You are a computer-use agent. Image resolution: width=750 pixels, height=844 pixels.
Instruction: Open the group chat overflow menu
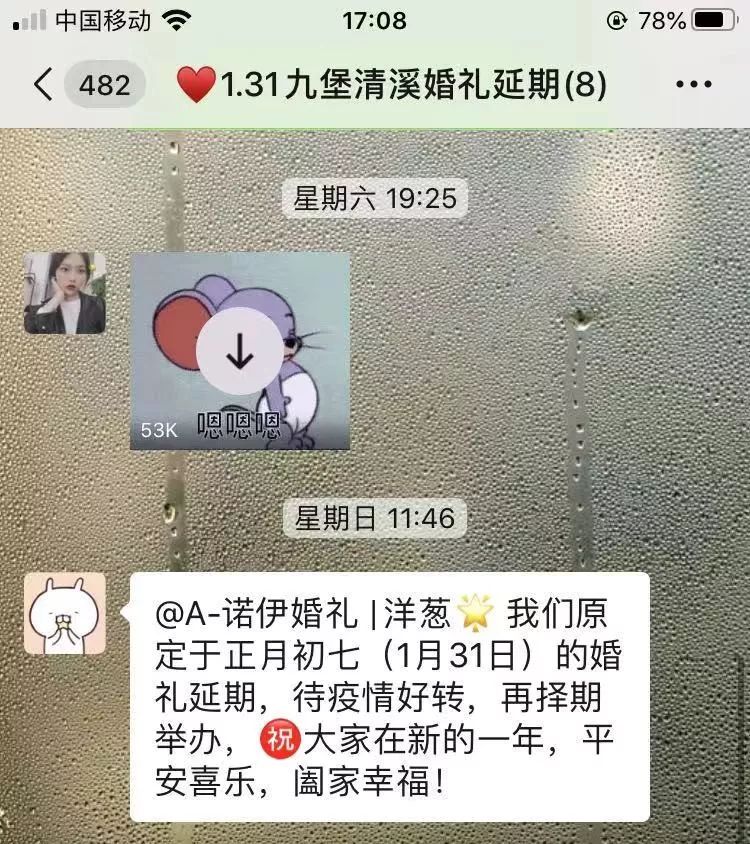(x=693, y=85)
